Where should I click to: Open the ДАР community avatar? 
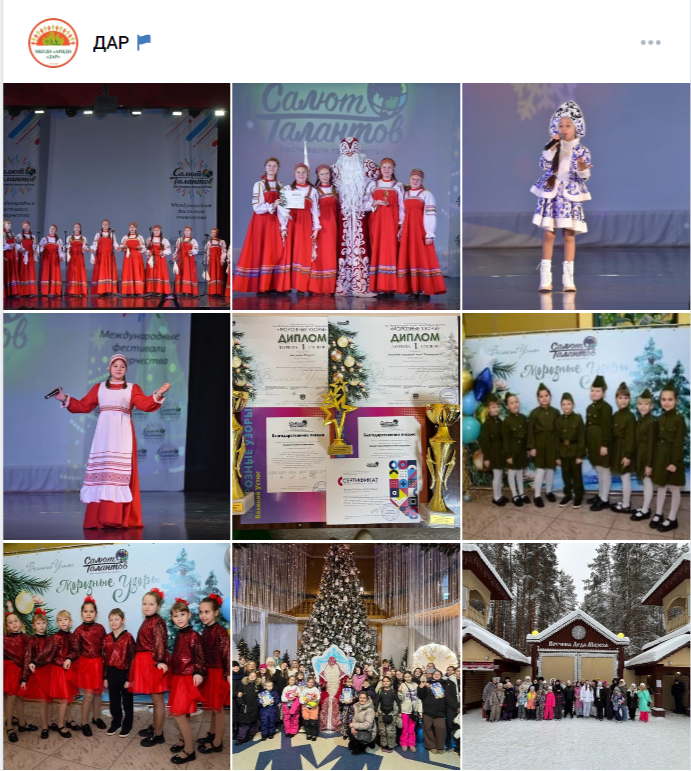(53, 43)
